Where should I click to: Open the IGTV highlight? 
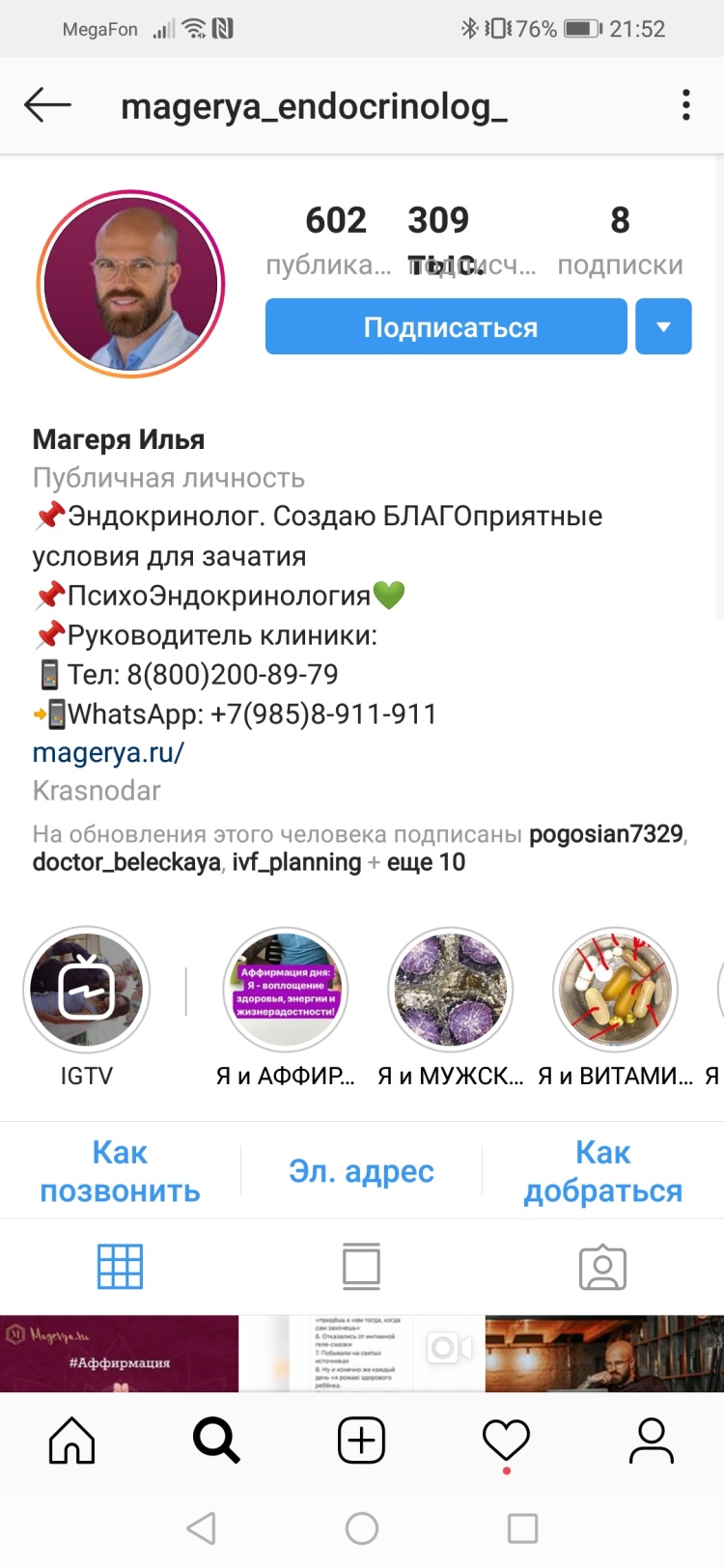[86, 990]
